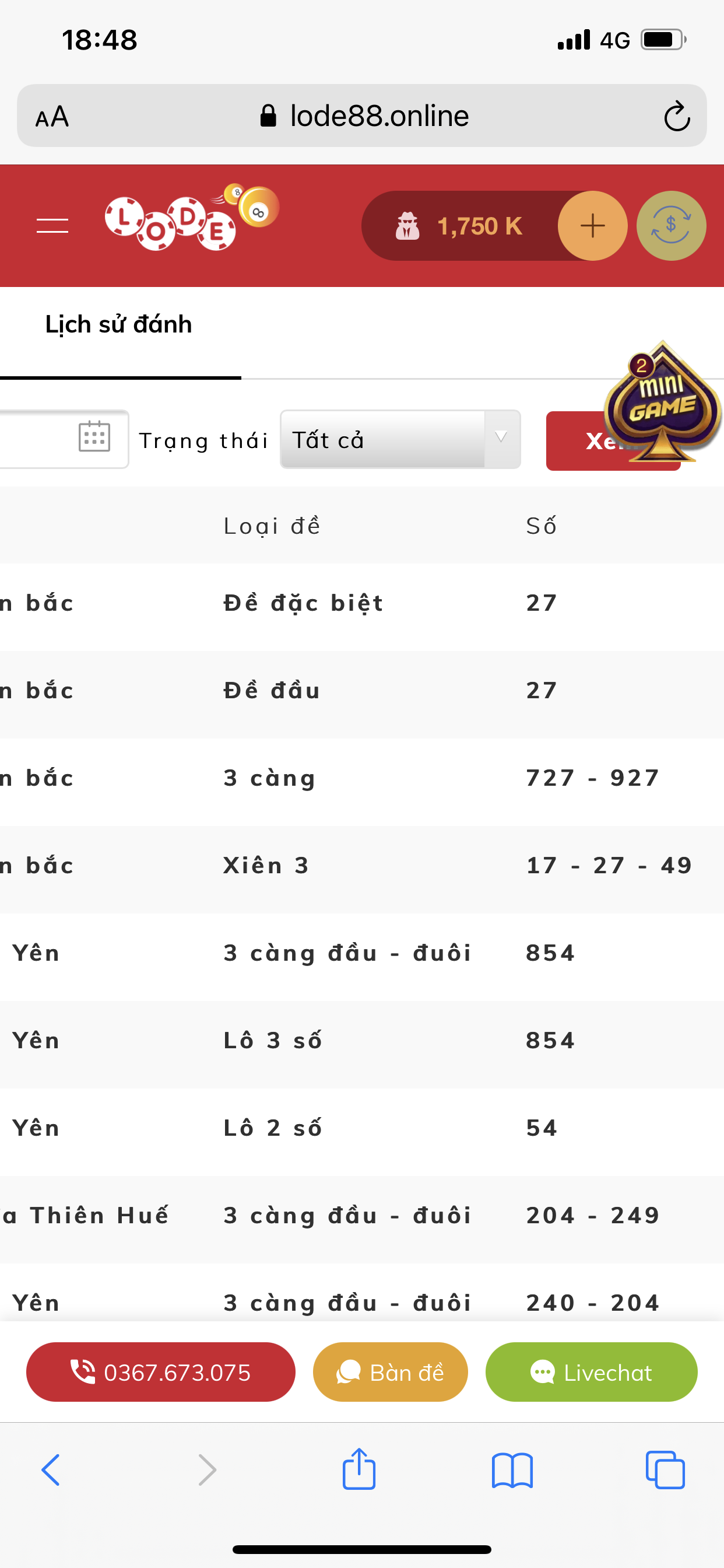Open the Bàn đề chat
This screenshot has height=1568, width=724.
pos(390,1372)
